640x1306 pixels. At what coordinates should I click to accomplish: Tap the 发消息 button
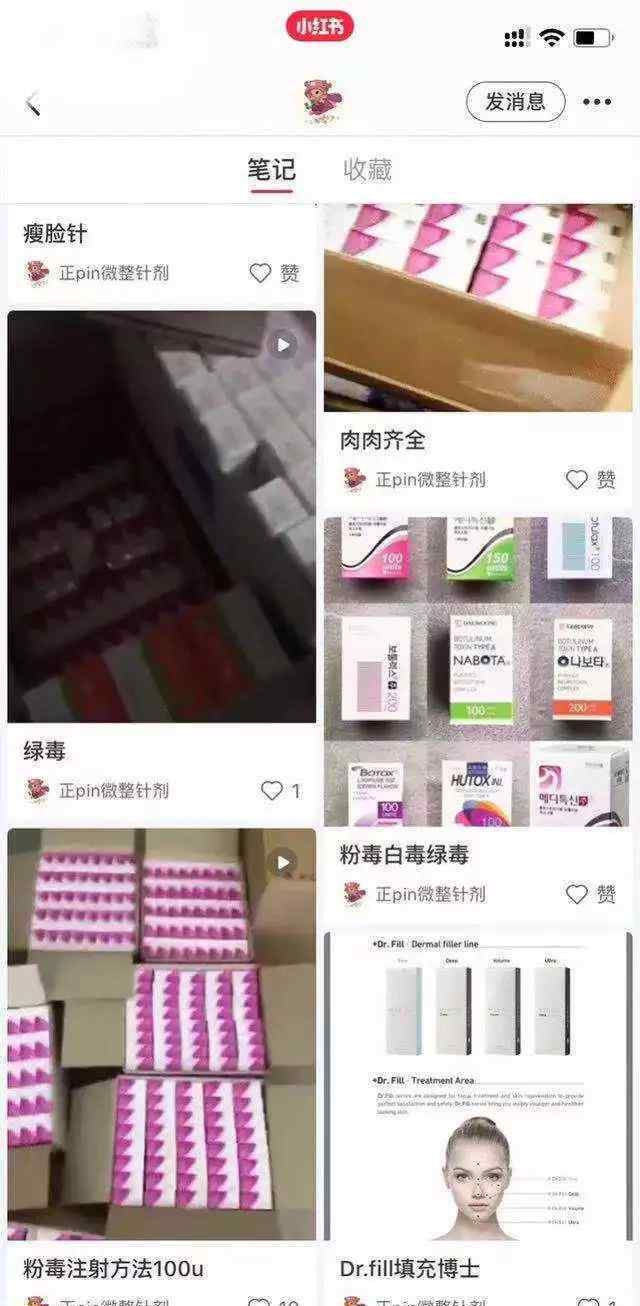515,101
